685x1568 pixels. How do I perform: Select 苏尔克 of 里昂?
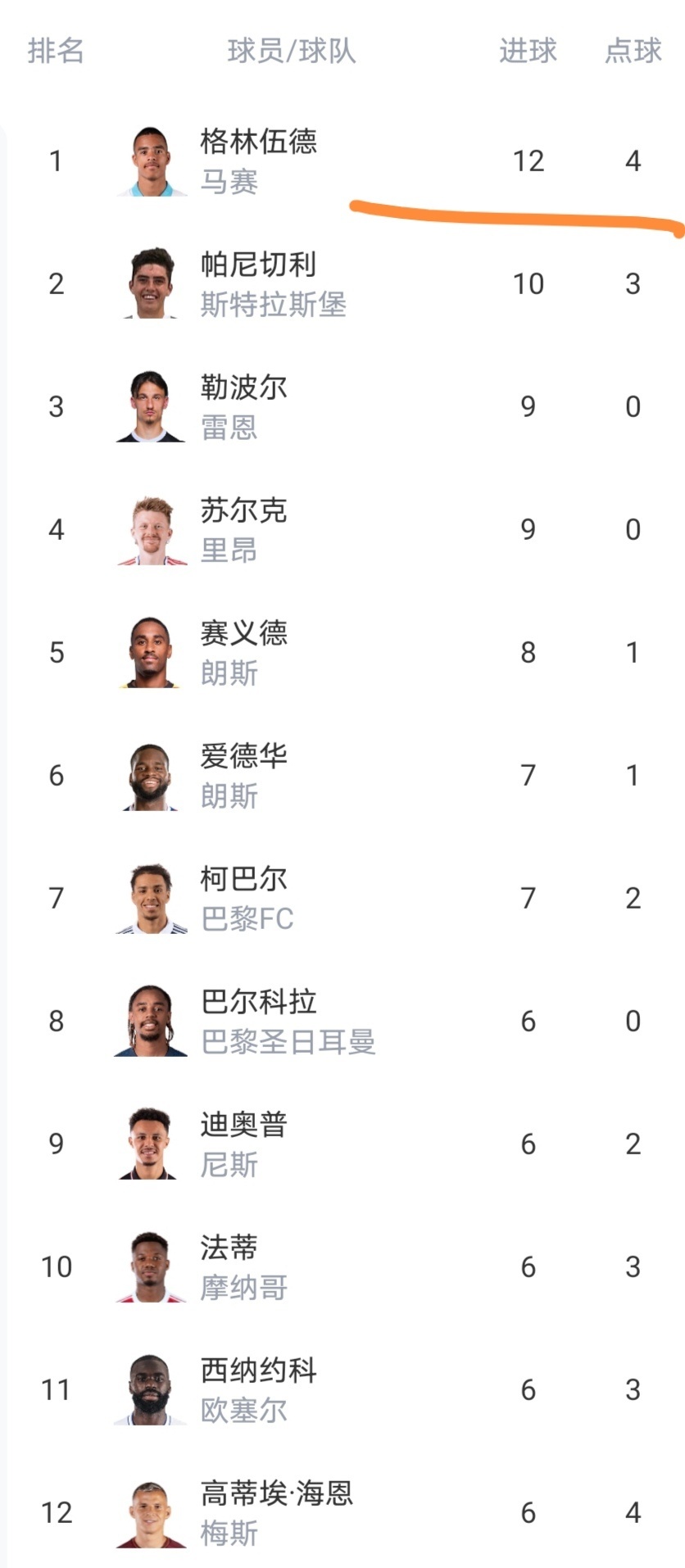click(243, 511)
